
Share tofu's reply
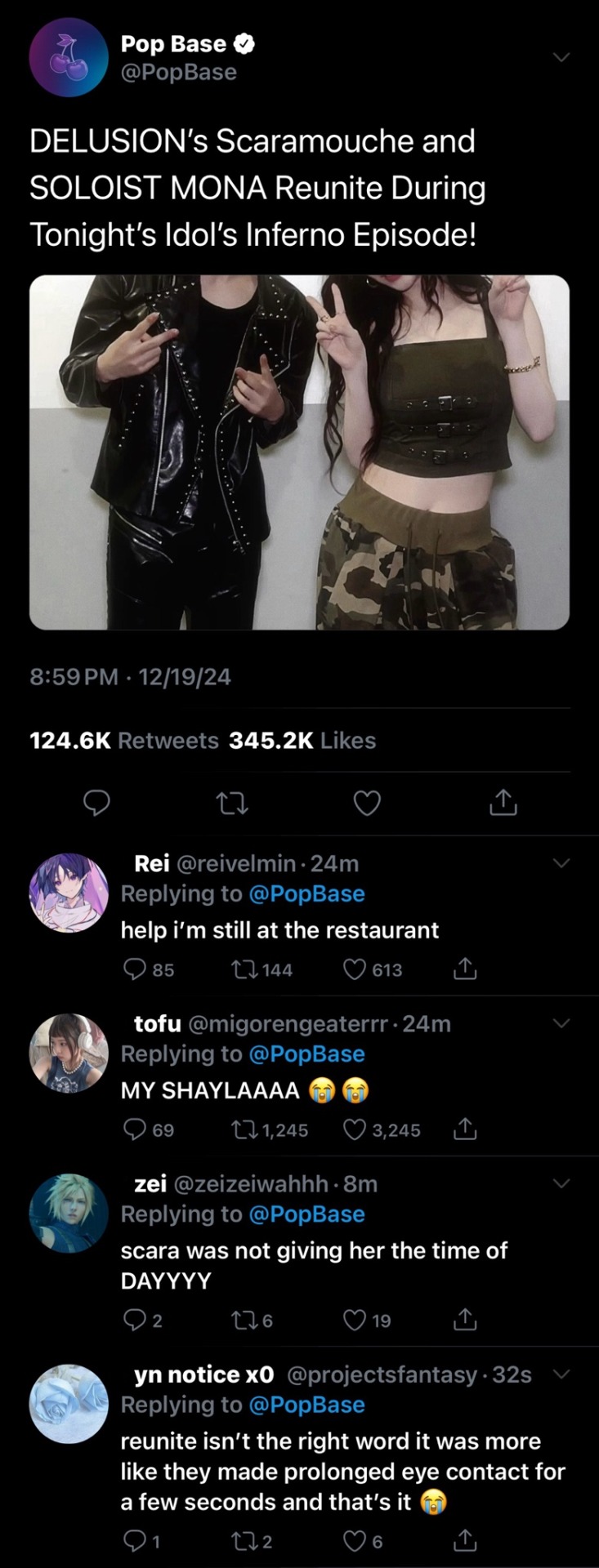[464, 1129]
